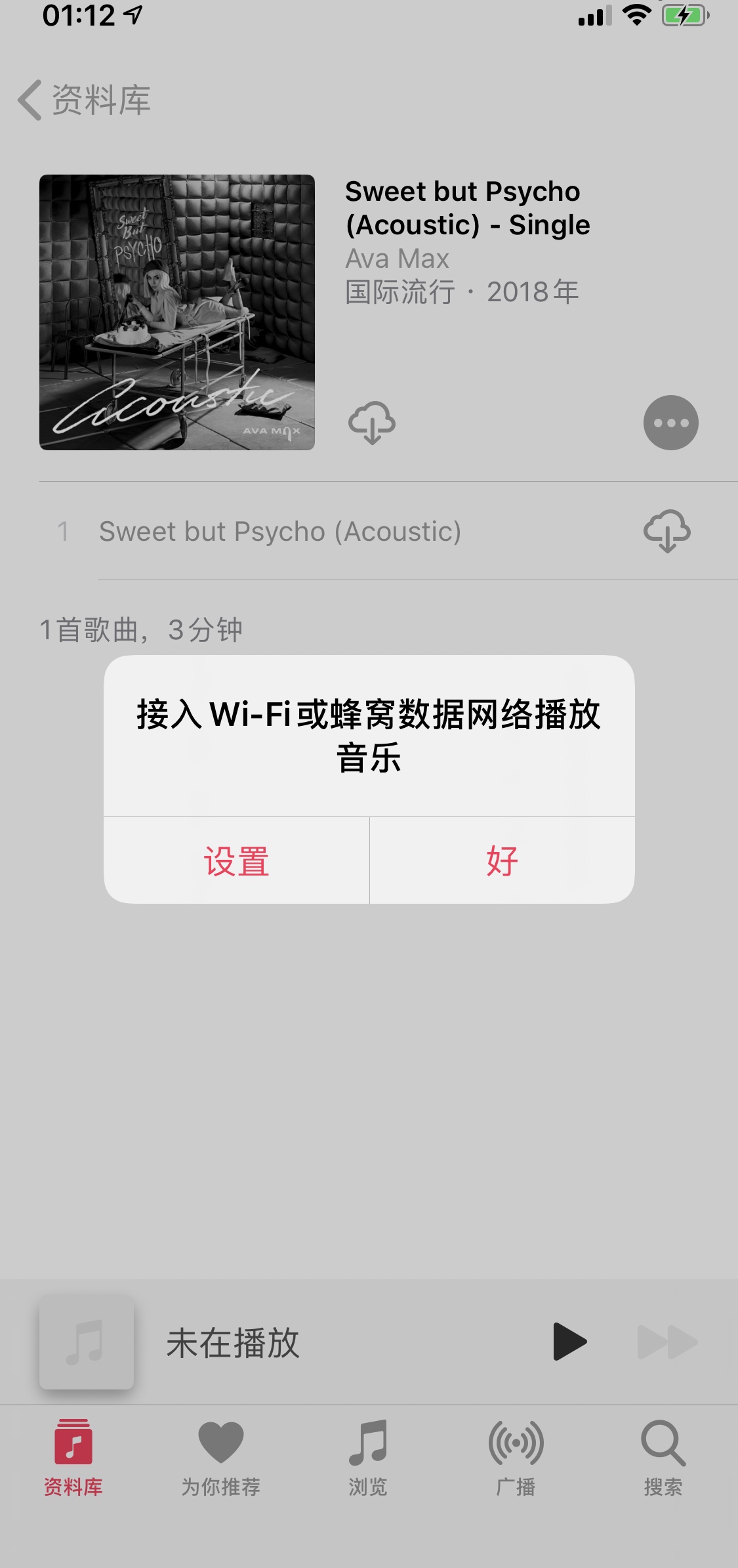Go back to 资料库
This screenshot has height=1568, width=738.
[x=85, y=100]
